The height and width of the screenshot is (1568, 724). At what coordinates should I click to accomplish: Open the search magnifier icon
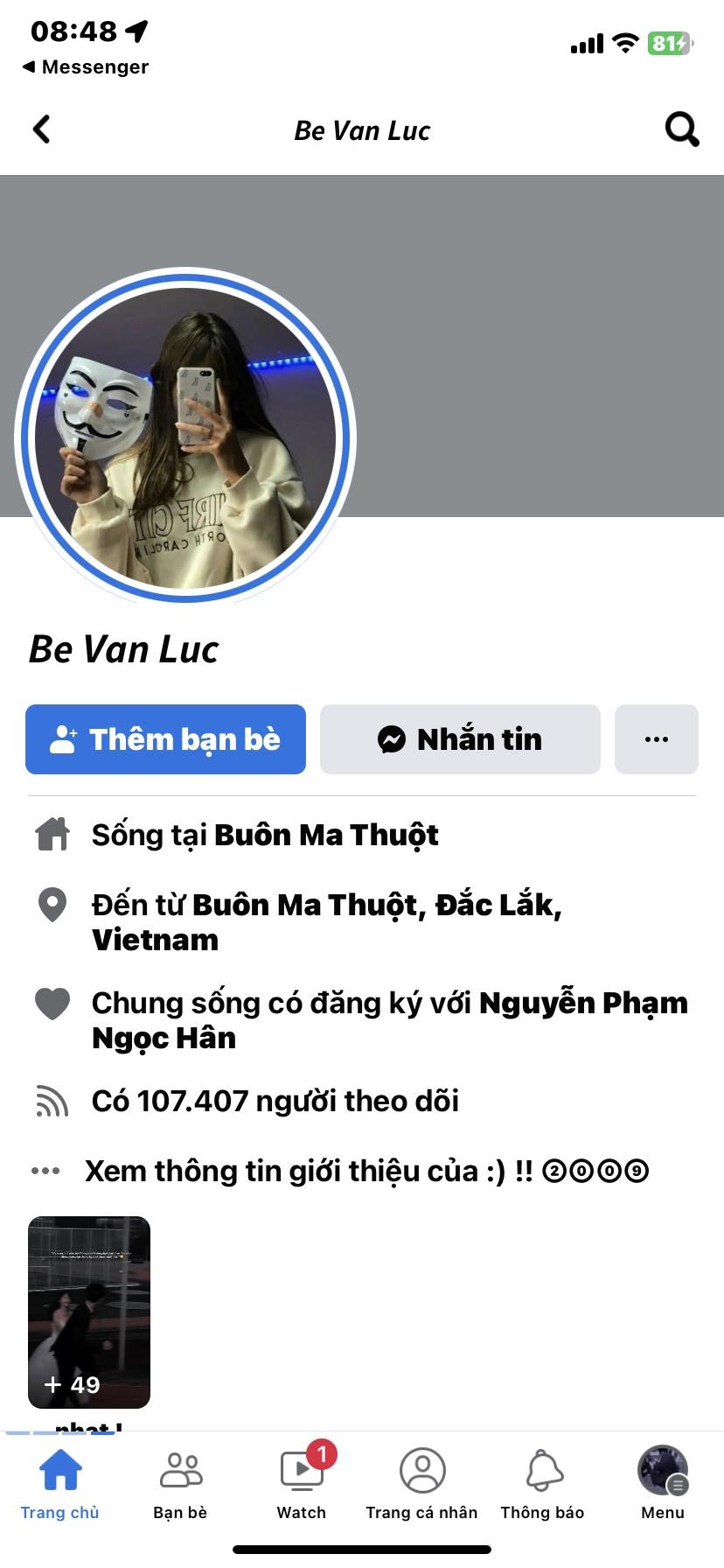coord(682,129)
